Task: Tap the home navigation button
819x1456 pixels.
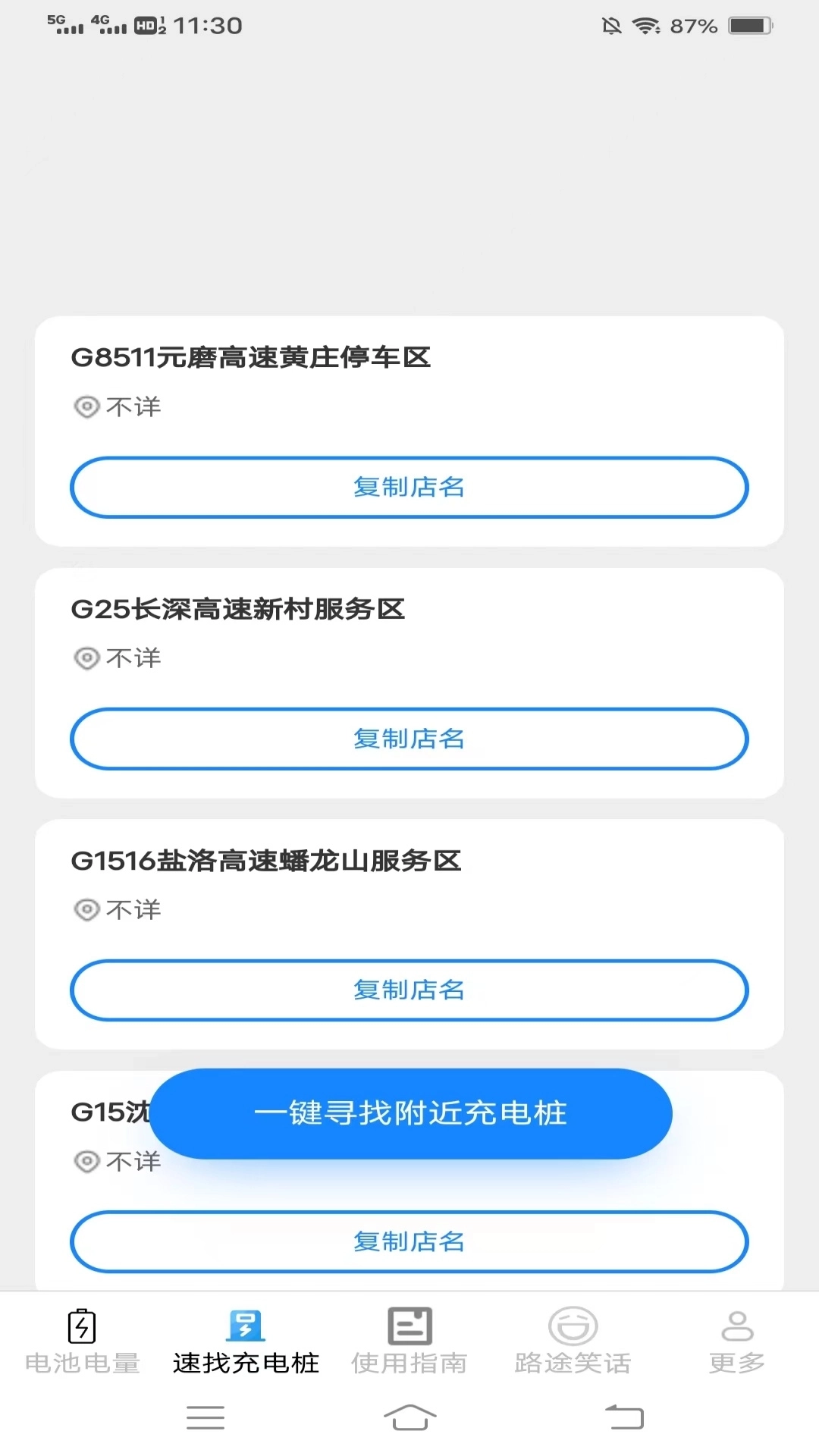Action: pyautogui.click(x=409, y=1417)
